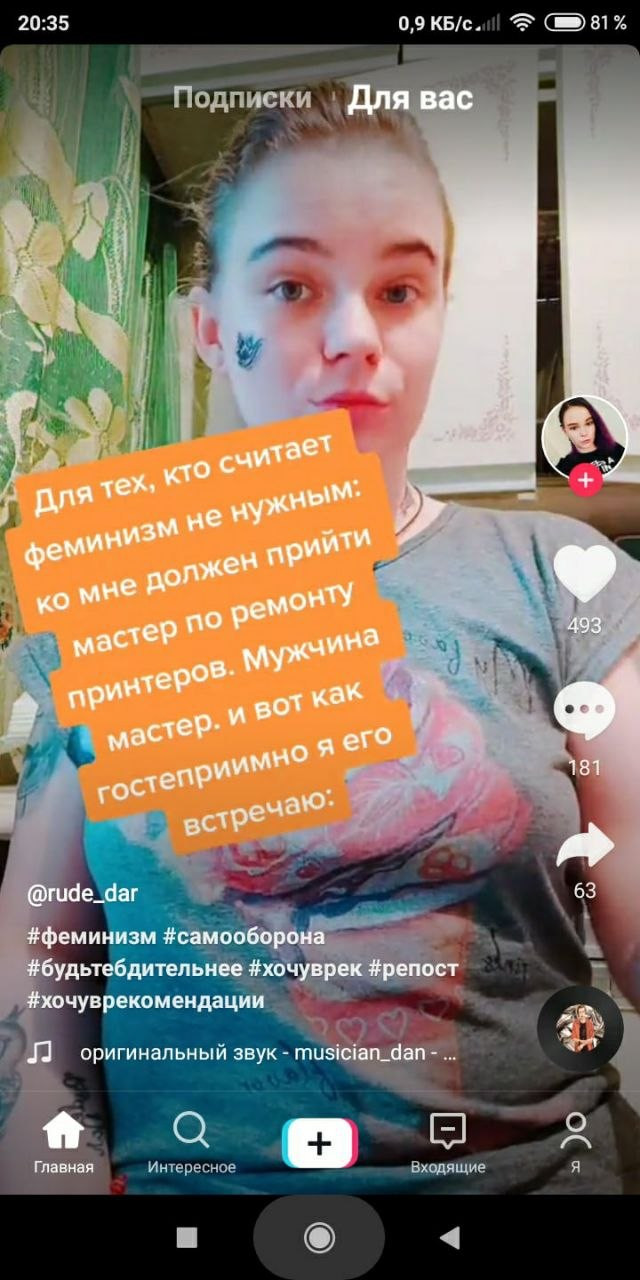Tap the system back button
640x1280 pixels.
pos(450,1238)
